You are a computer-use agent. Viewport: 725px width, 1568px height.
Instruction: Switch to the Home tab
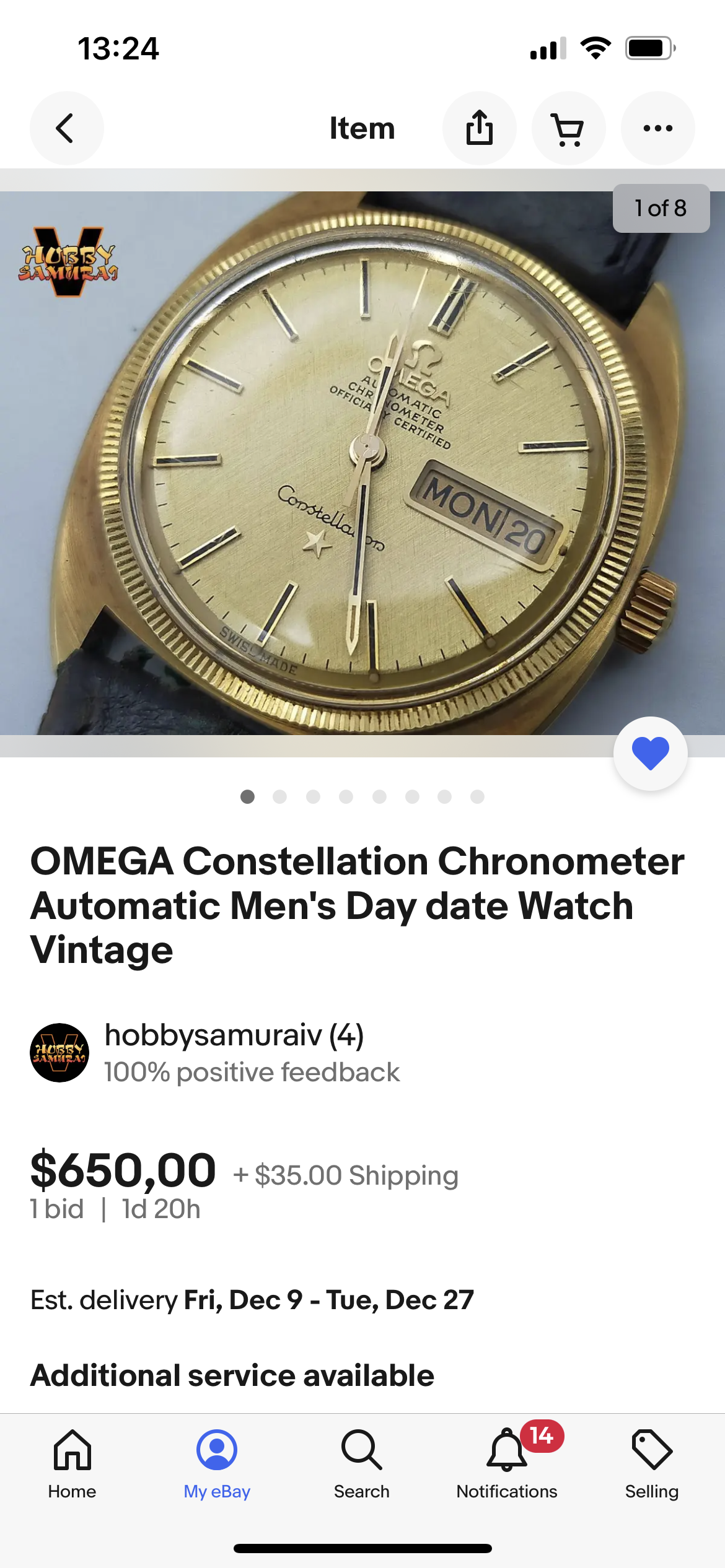coord(72,1464)
